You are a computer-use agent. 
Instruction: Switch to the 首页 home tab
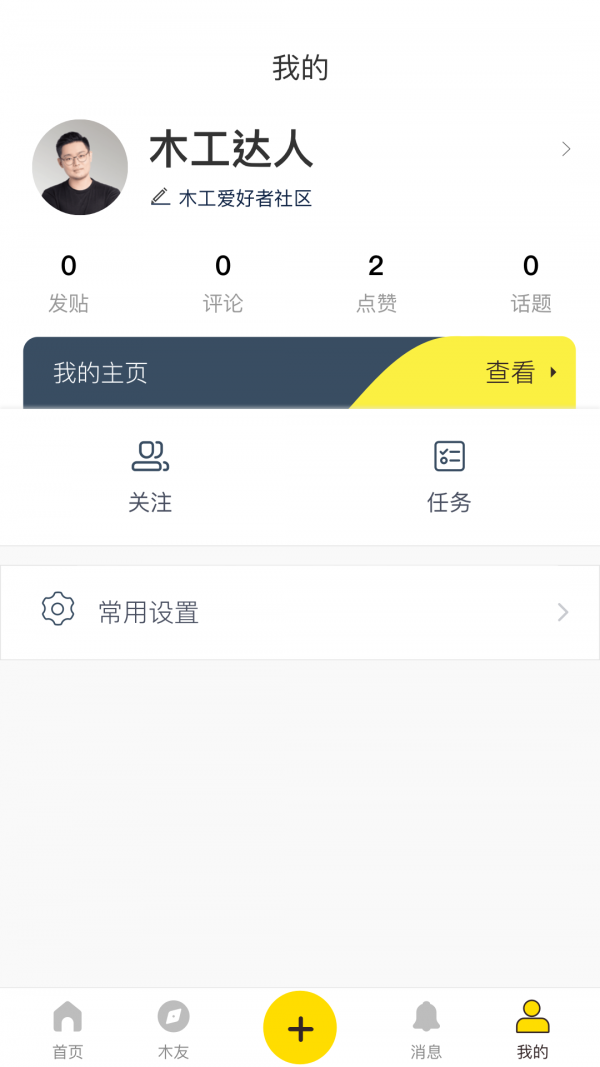(x=67, y=1030)
